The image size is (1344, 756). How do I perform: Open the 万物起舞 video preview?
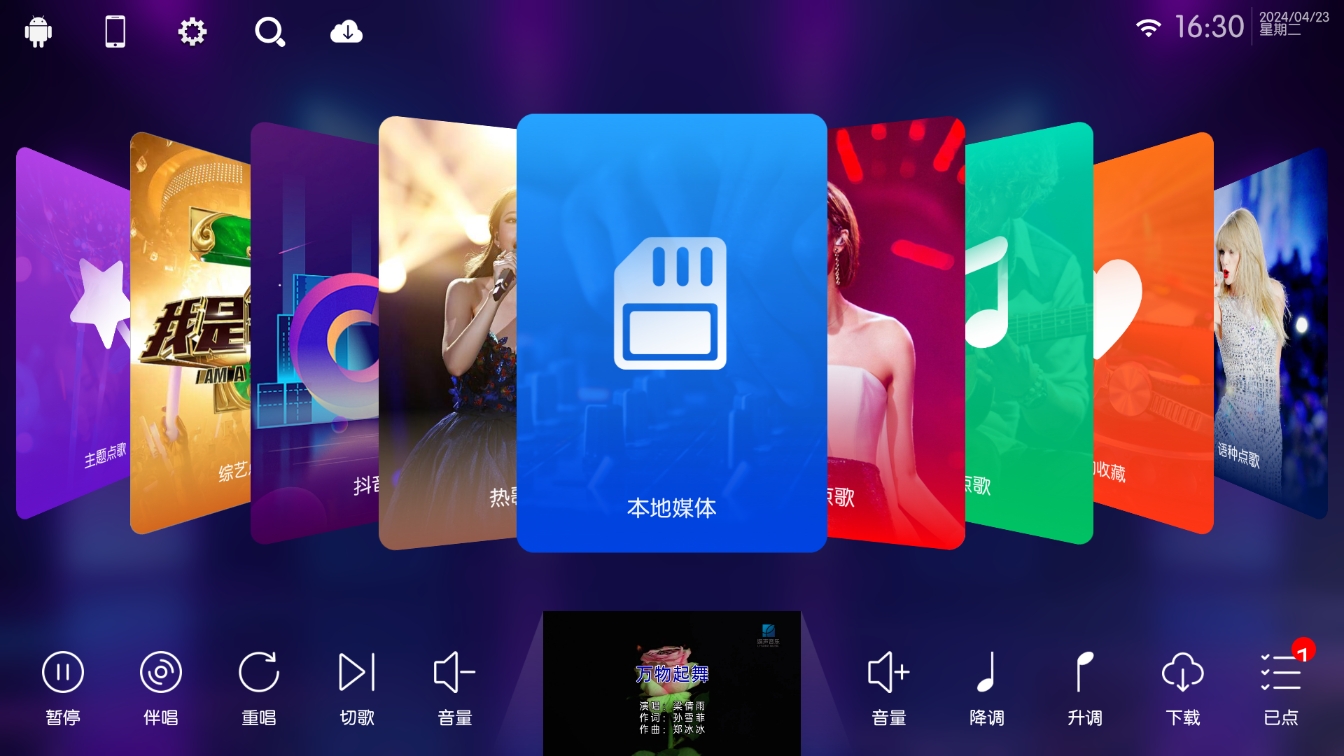672,683
